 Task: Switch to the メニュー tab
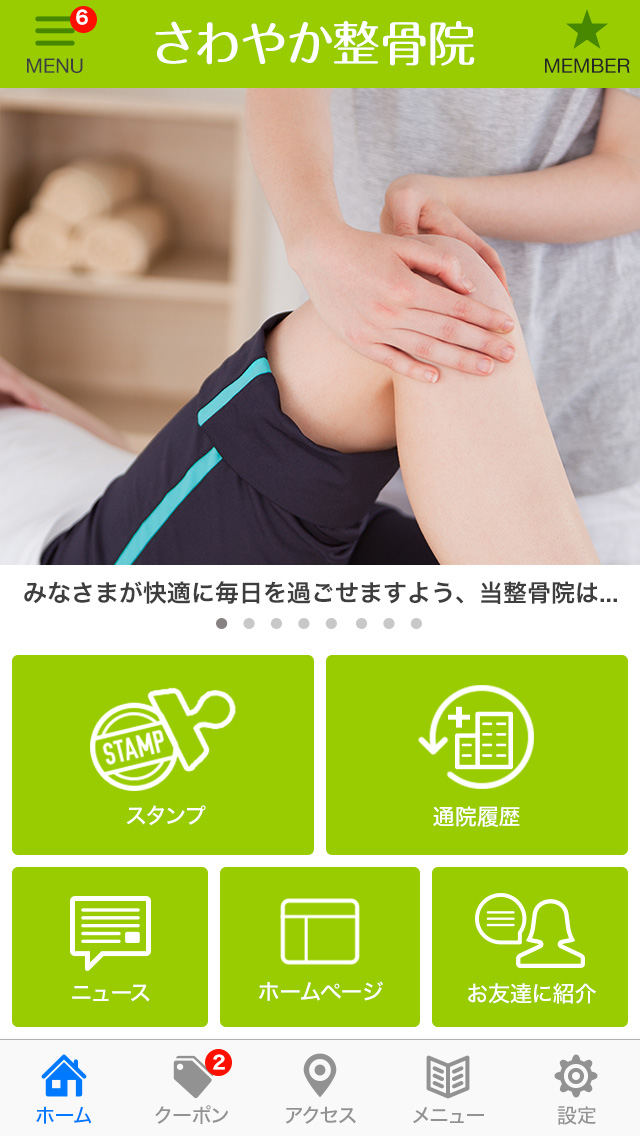pyautogui.click(x=448, y=1088)
